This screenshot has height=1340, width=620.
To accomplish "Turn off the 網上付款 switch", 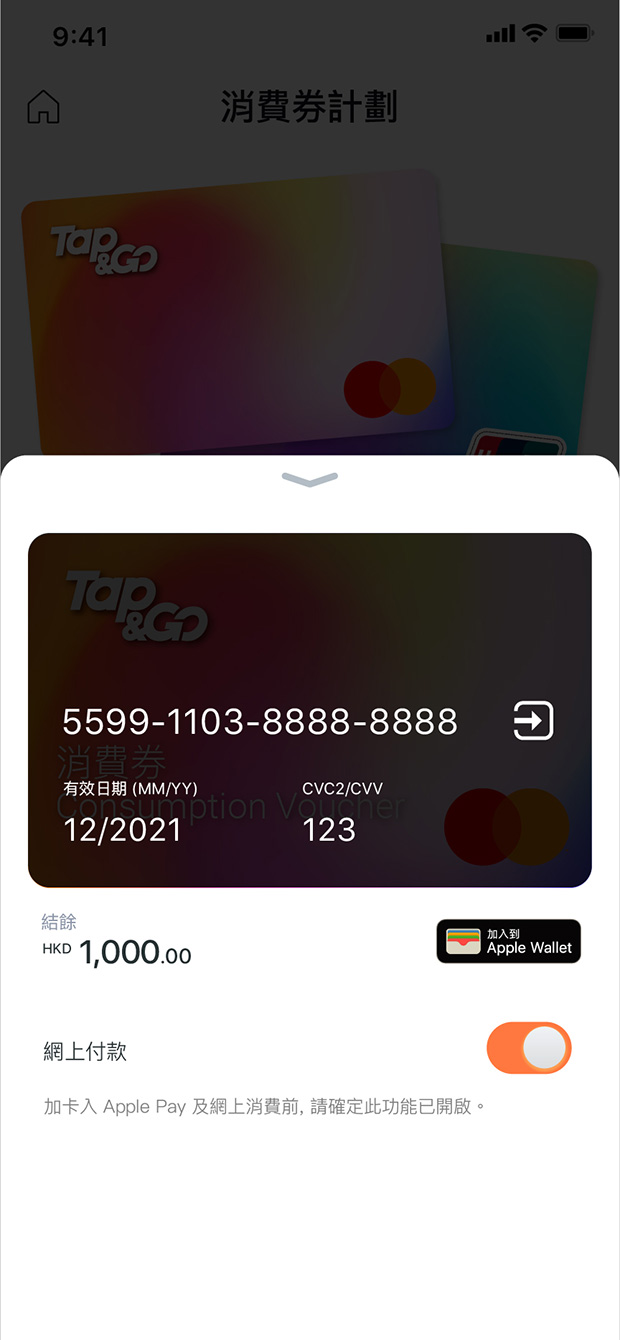I will 529,1048.
